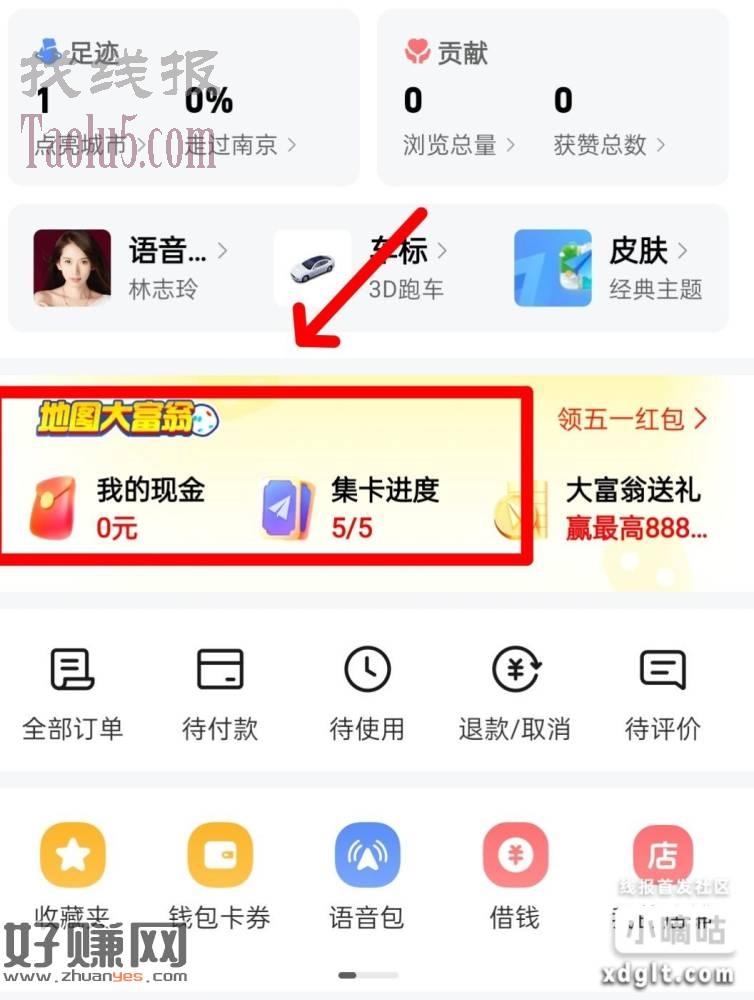Open 皮肤 经典主题 skin settings
This screenshot has width=754, height=1000.
[x=610, y=268]
